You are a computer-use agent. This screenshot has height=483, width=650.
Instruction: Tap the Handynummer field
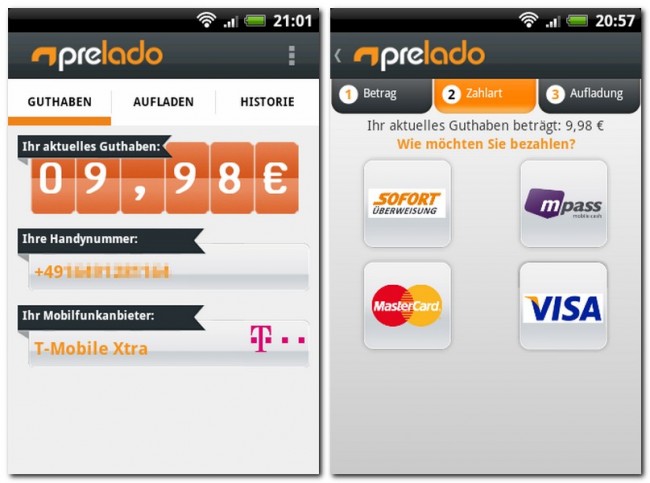tap(165, 271)
